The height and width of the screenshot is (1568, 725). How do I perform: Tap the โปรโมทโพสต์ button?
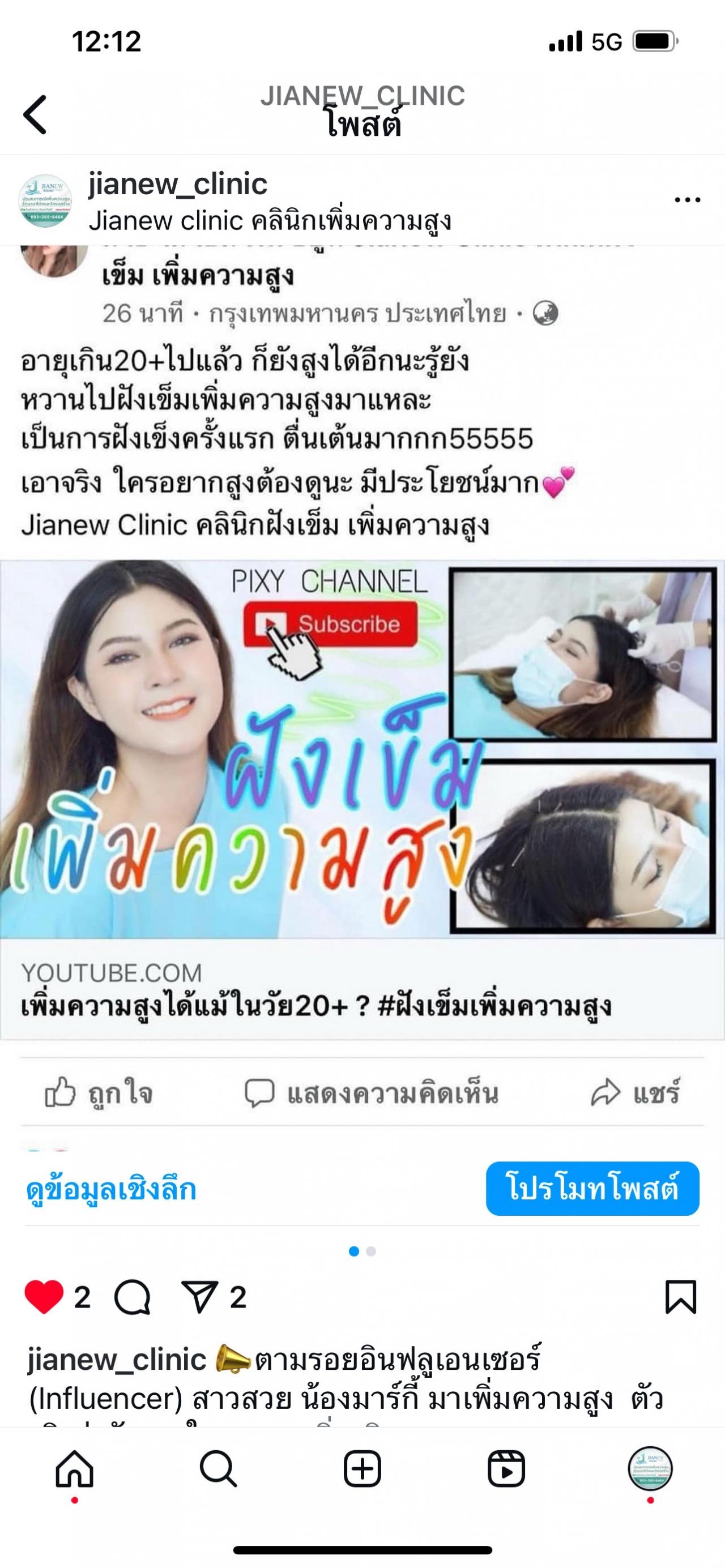coord(592,1188)
